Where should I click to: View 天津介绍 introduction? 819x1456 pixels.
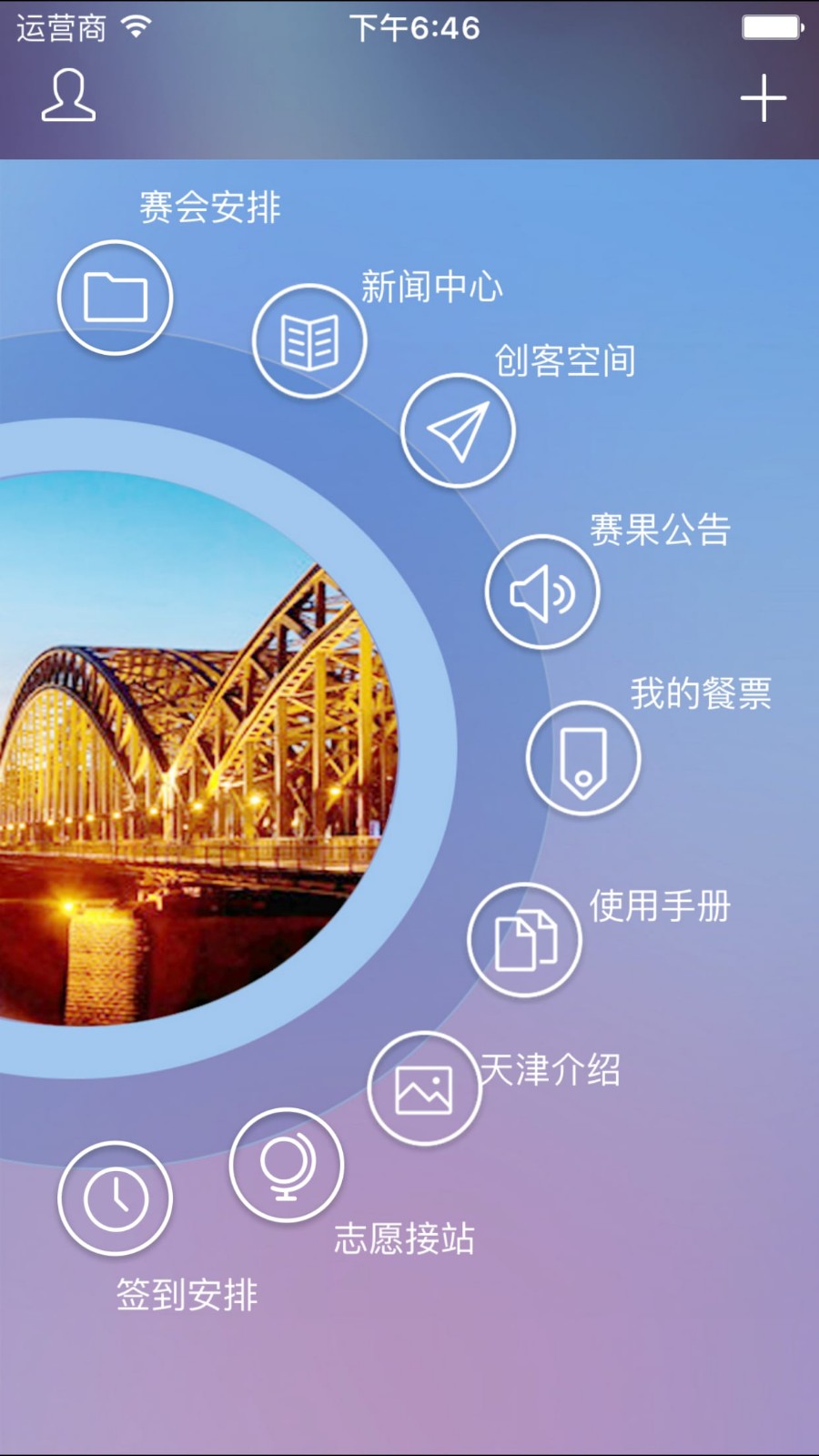424,1088
